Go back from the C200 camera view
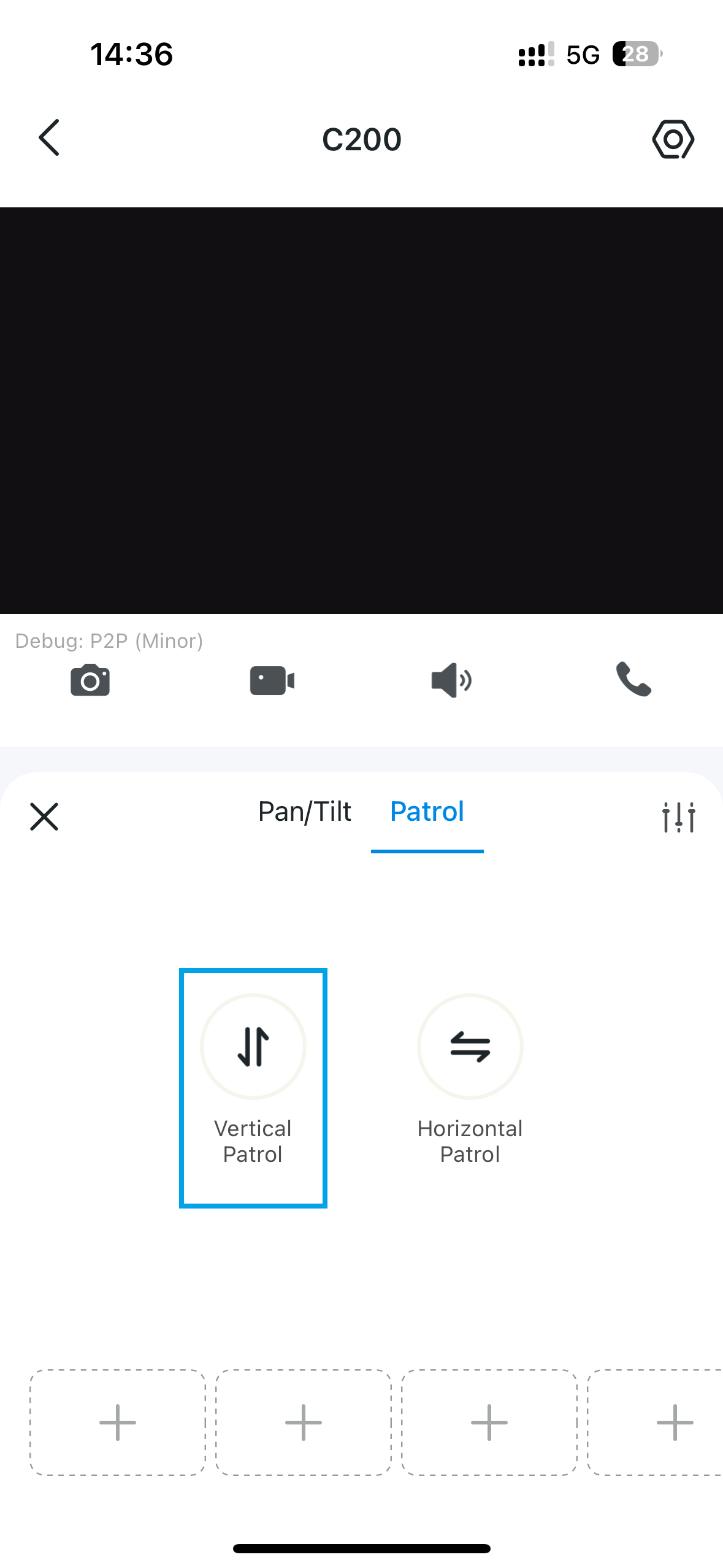 [49, 138]
